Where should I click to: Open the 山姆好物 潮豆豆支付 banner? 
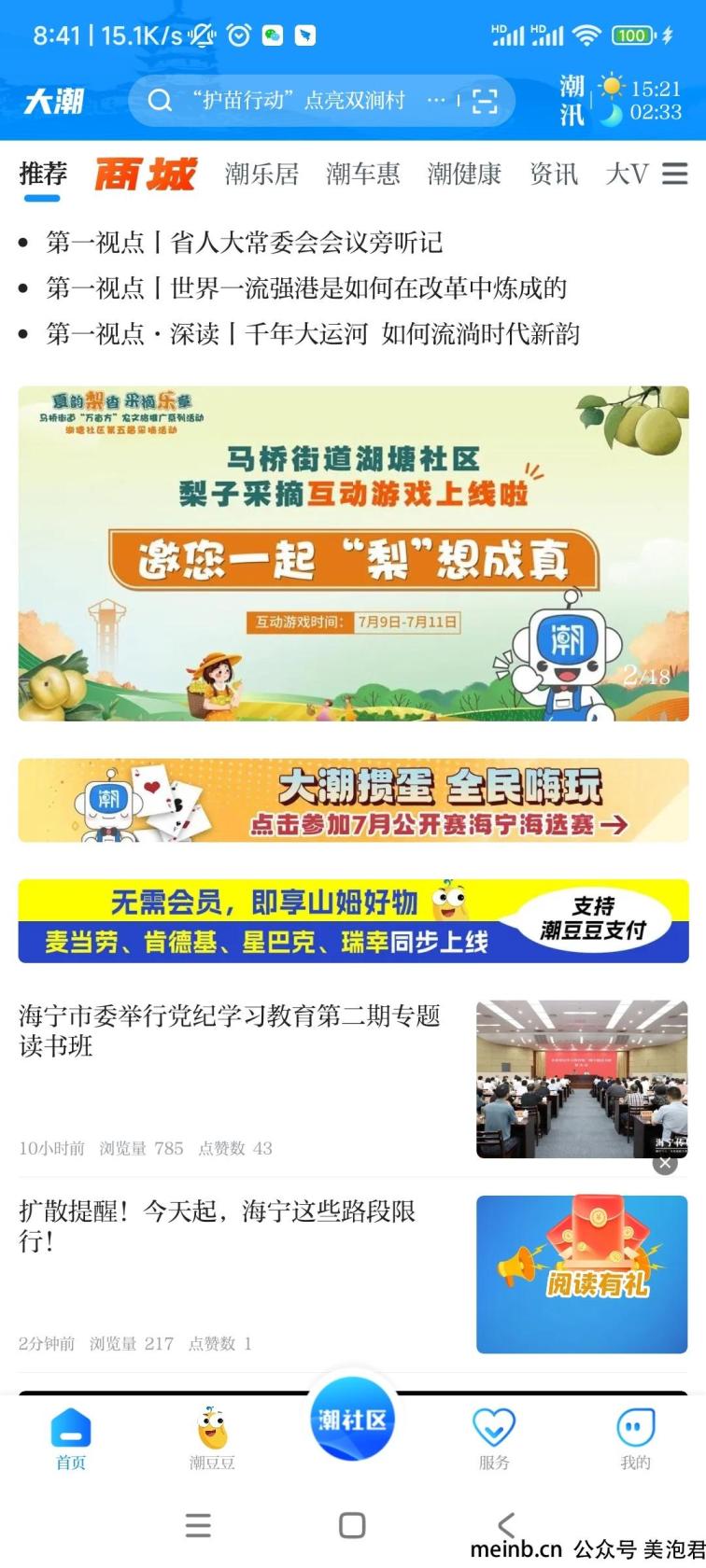(353, 921)
